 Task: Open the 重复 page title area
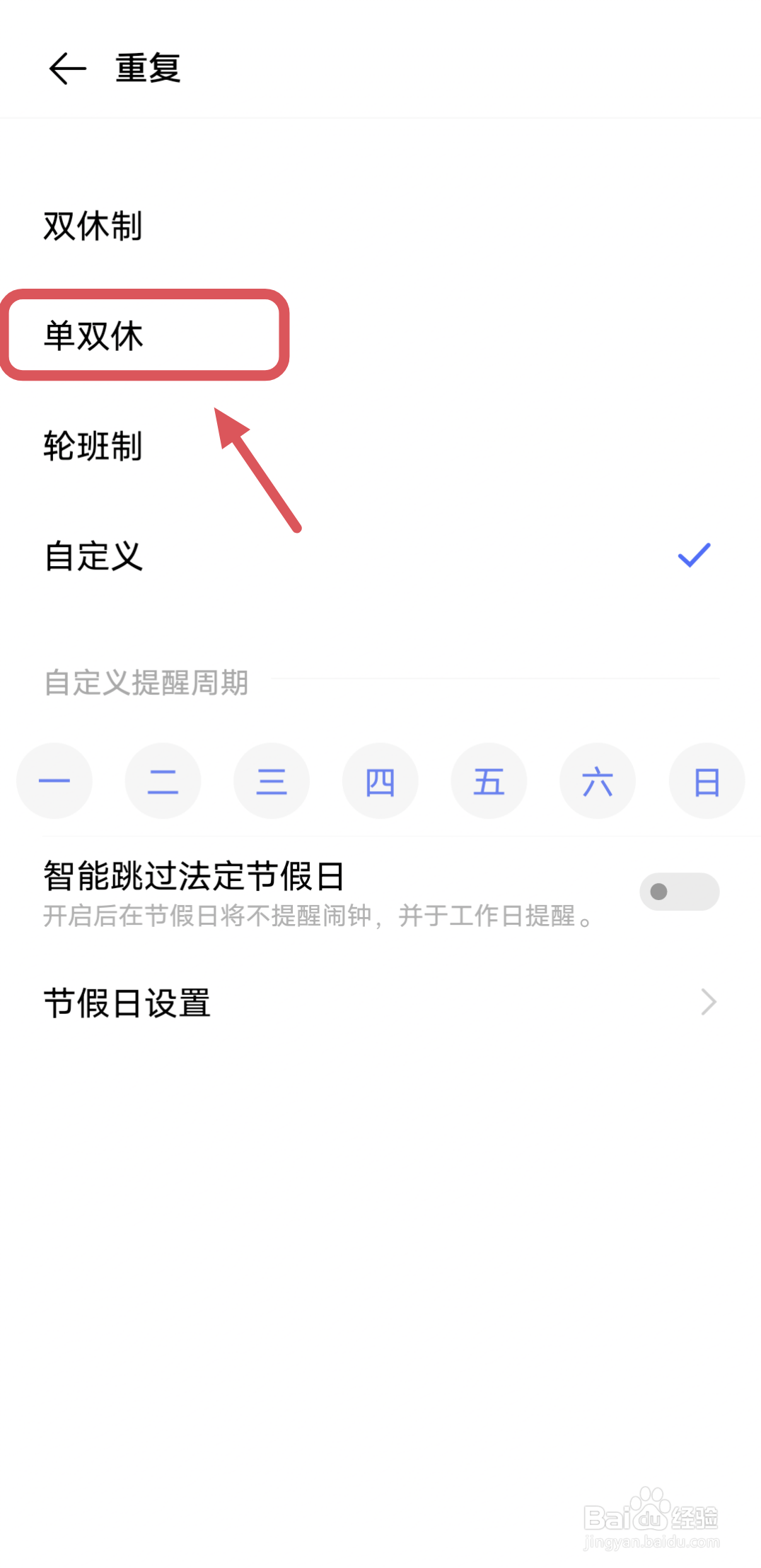coord(146,68)
